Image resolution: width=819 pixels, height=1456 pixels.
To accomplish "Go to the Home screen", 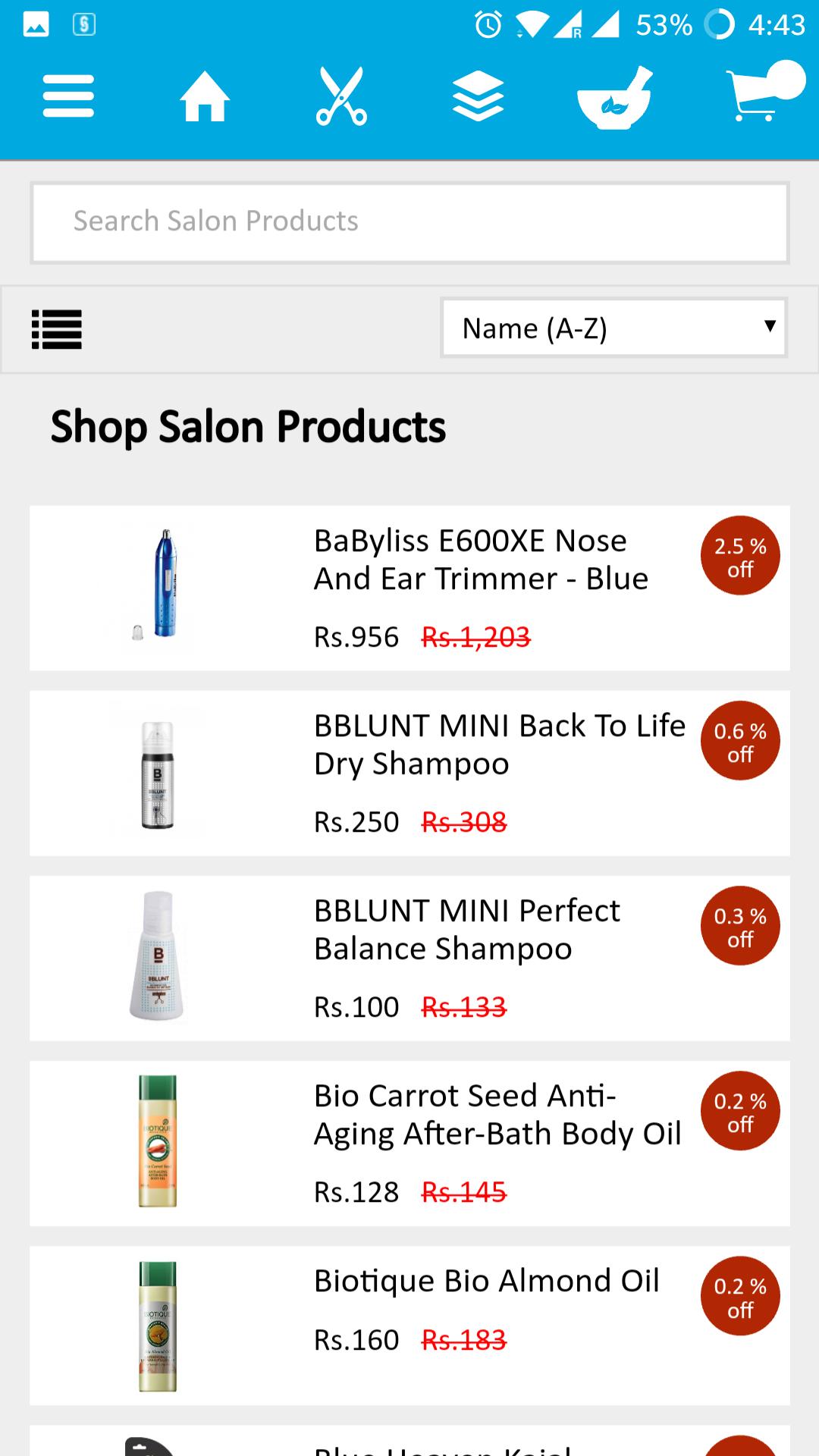I will coord(205,96).
